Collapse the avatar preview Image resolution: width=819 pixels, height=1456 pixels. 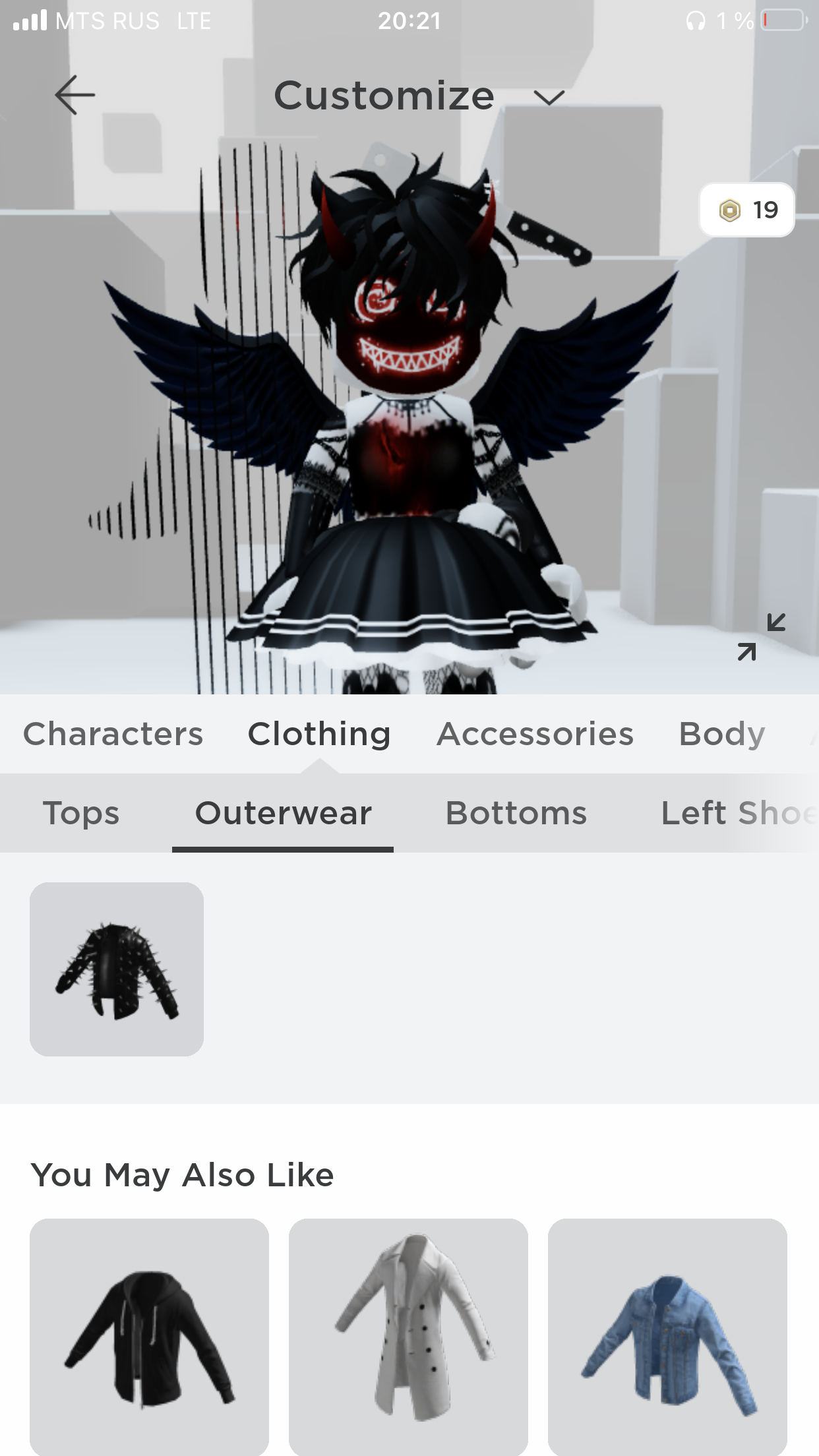(761, 636)
